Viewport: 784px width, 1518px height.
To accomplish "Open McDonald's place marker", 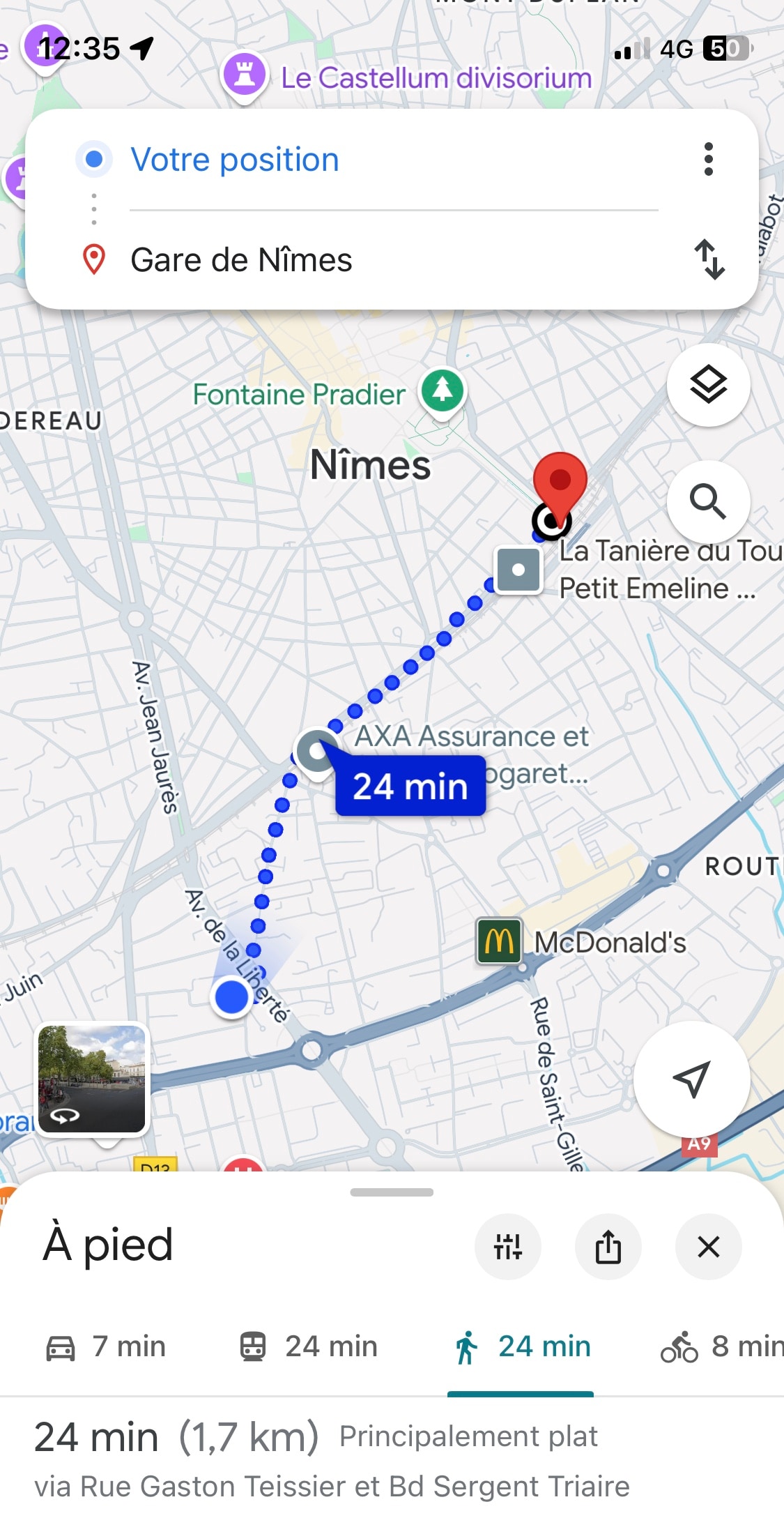I will click(499, 941).
